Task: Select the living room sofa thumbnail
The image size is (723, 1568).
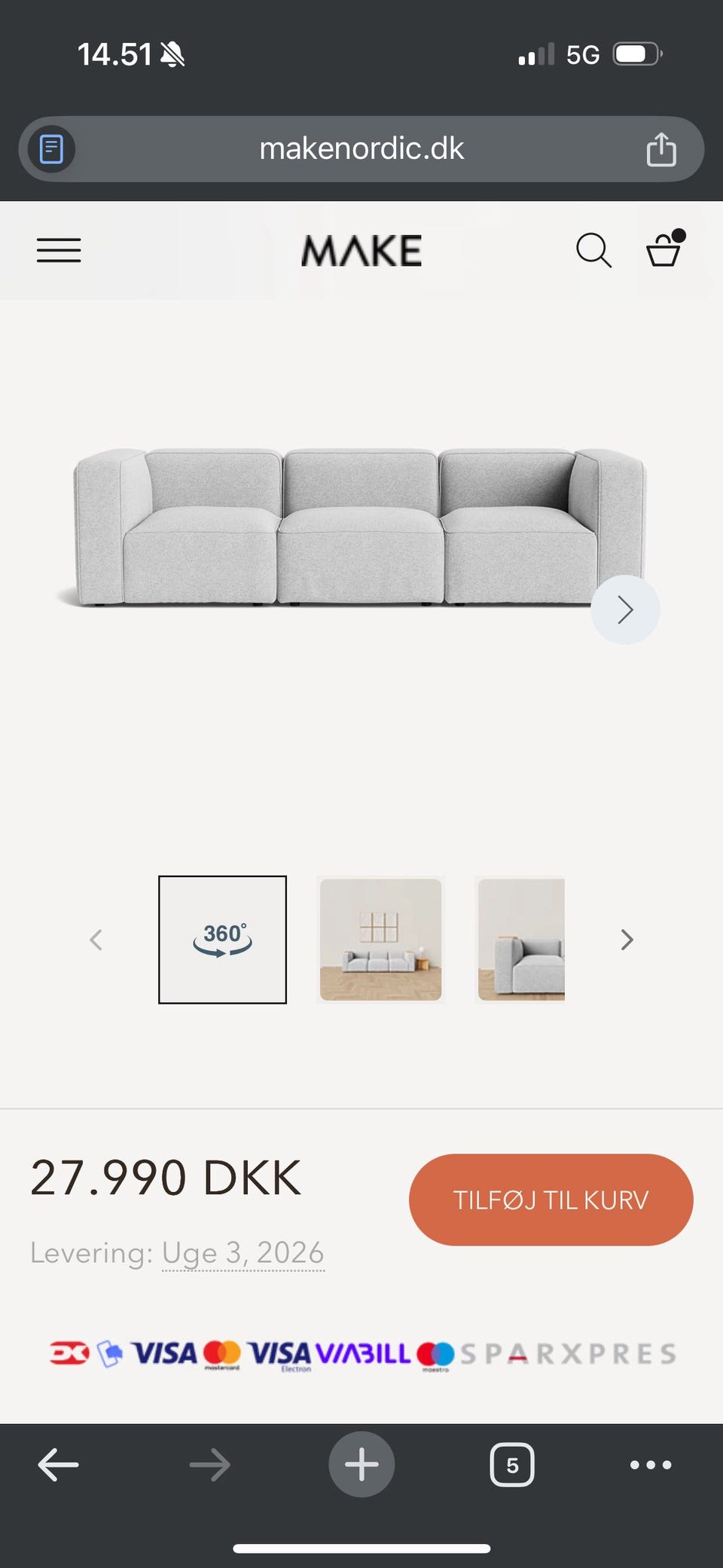Action: tap(380, 940)
